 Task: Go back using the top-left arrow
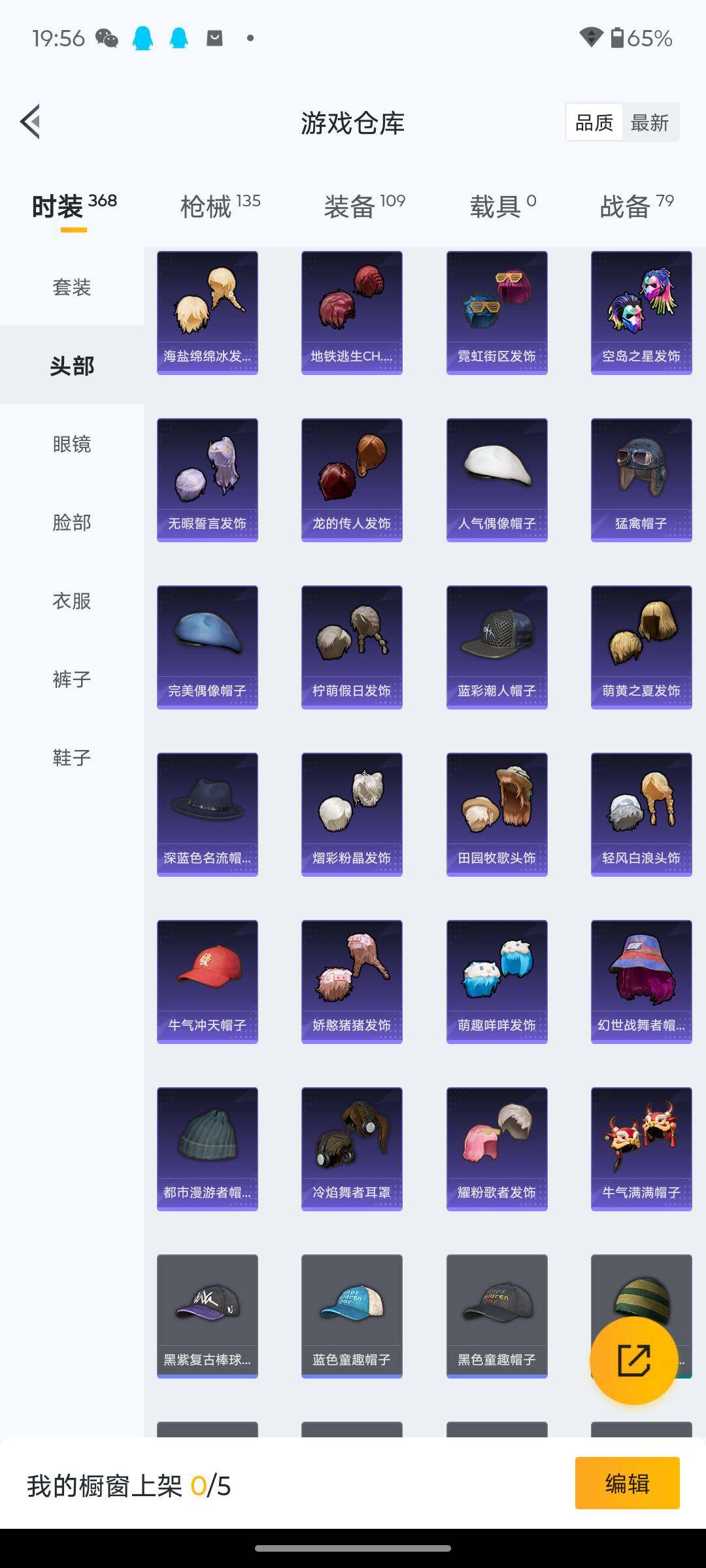30,122
